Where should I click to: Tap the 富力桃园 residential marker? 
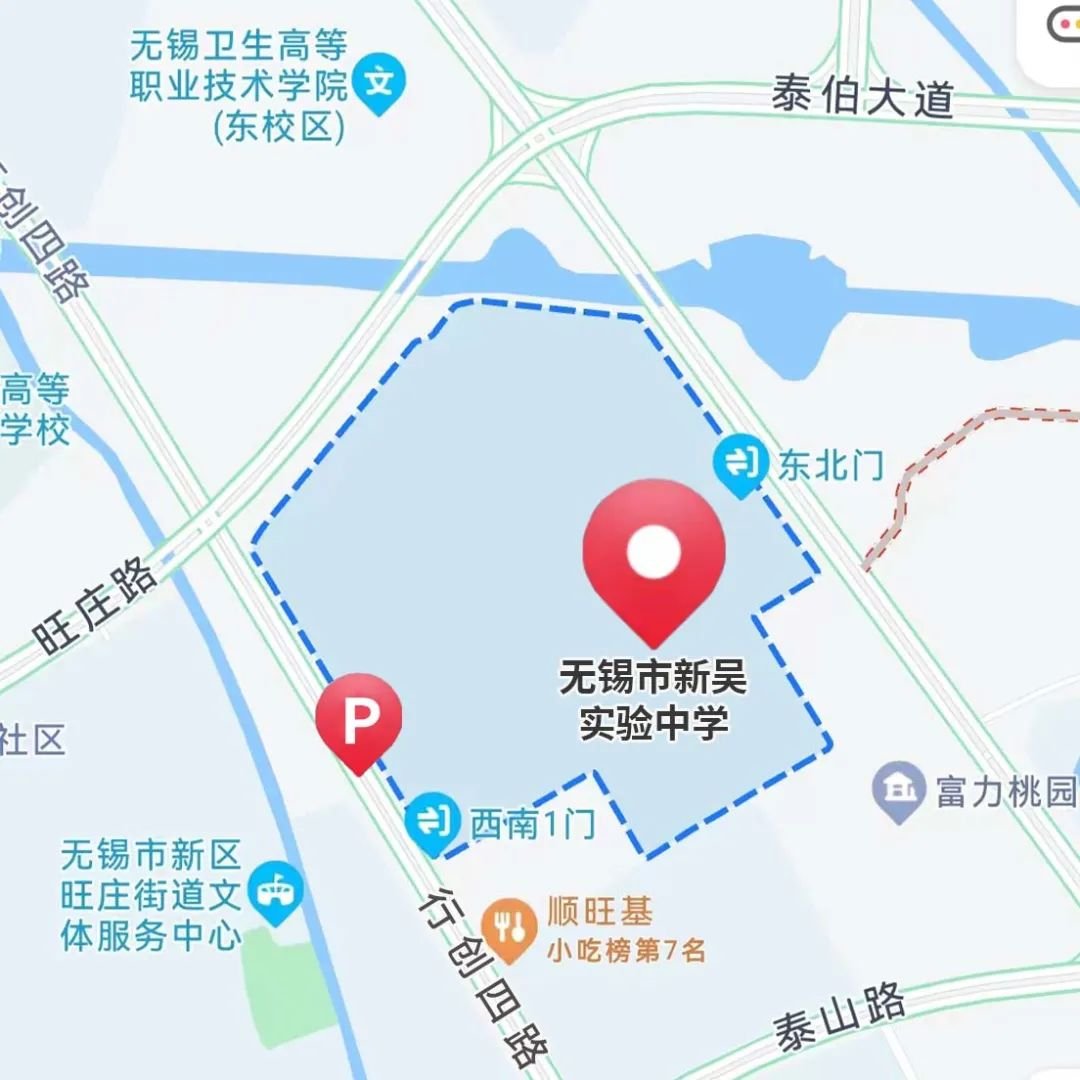898,791
